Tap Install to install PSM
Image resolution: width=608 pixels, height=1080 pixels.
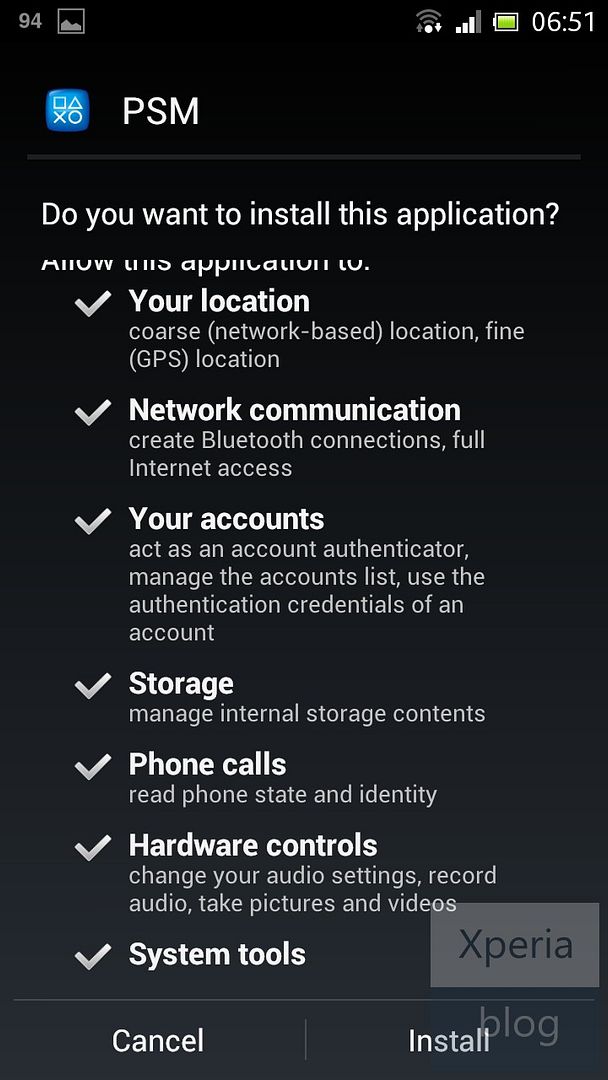449,1040
